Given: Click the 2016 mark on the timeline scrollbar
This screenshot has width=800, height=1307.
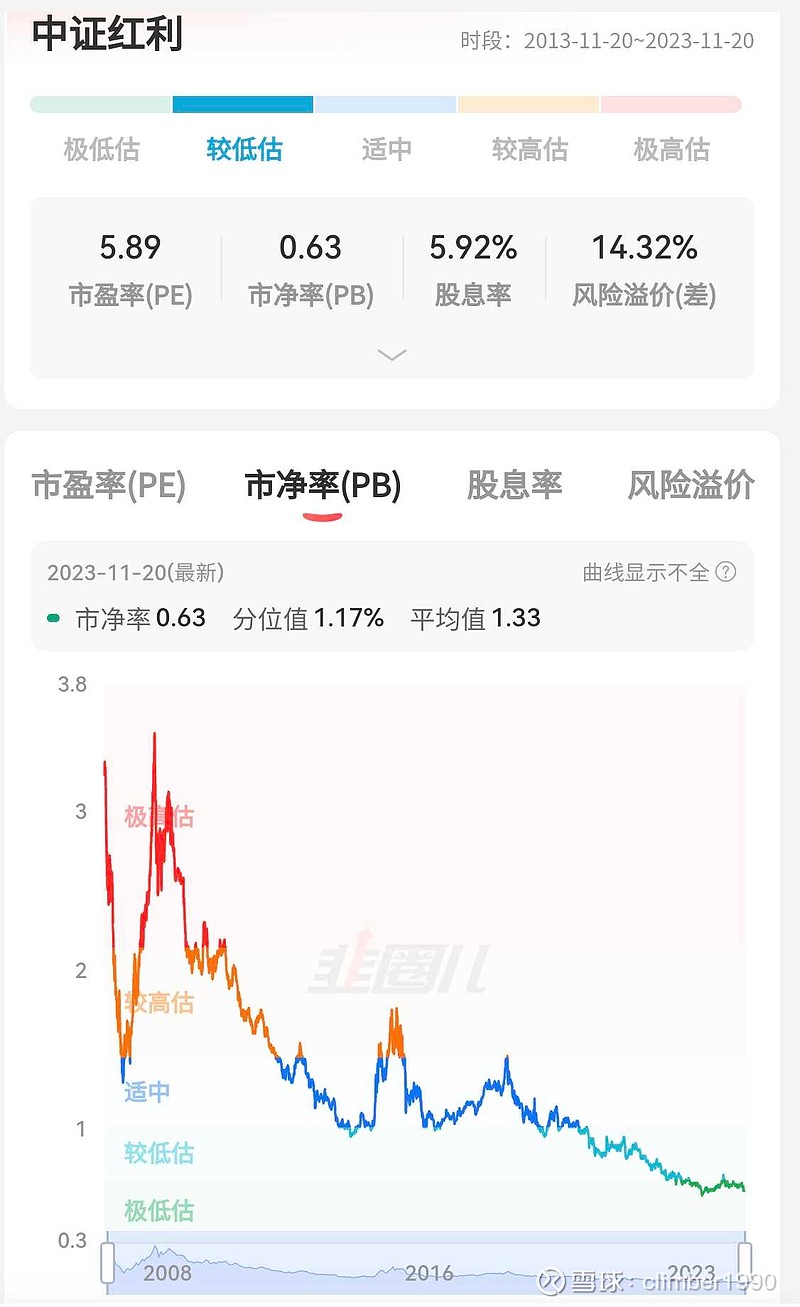Looking at the screenshot, I should pyautogui.click(x=428, y=1274).
